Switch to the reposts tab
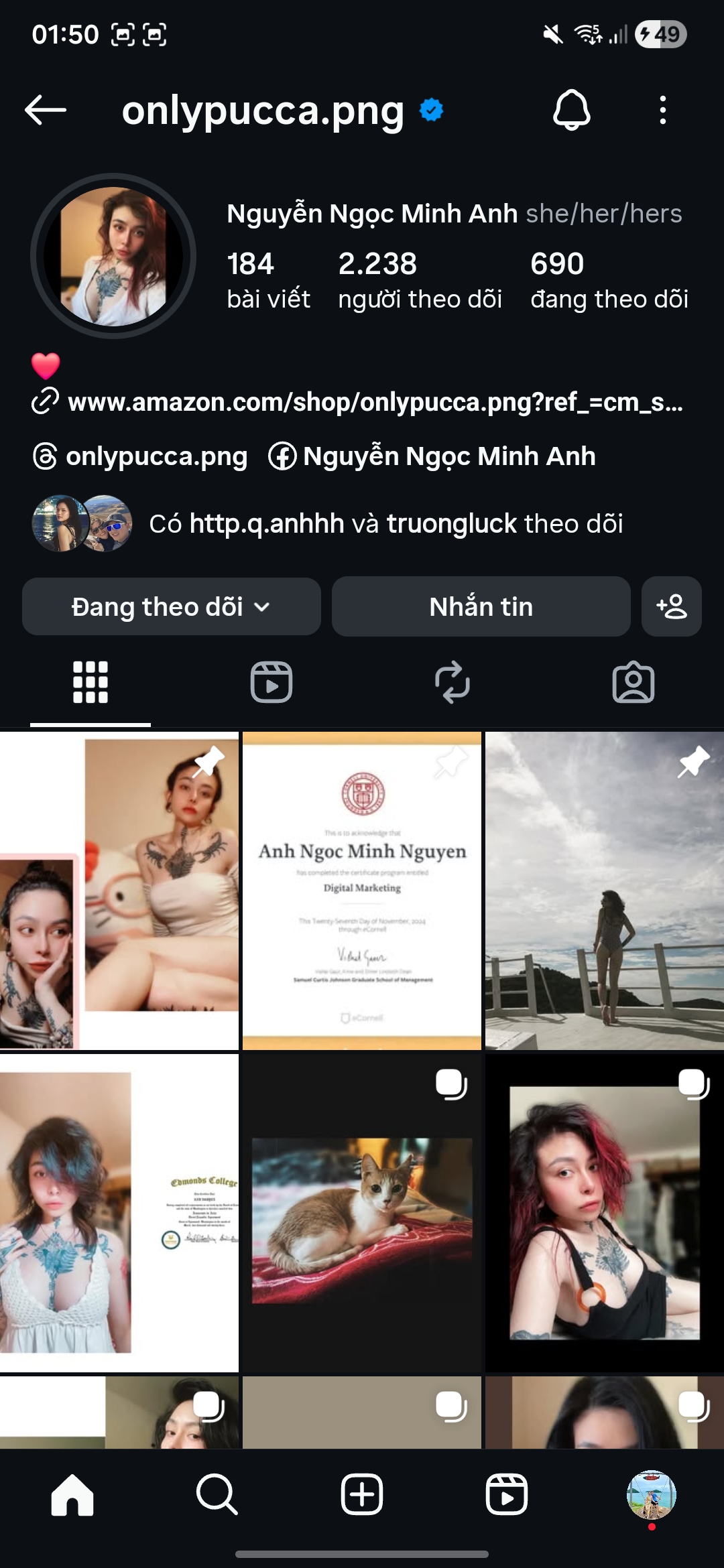Viewport: 724px width, 1568px height. coord(452,682)
